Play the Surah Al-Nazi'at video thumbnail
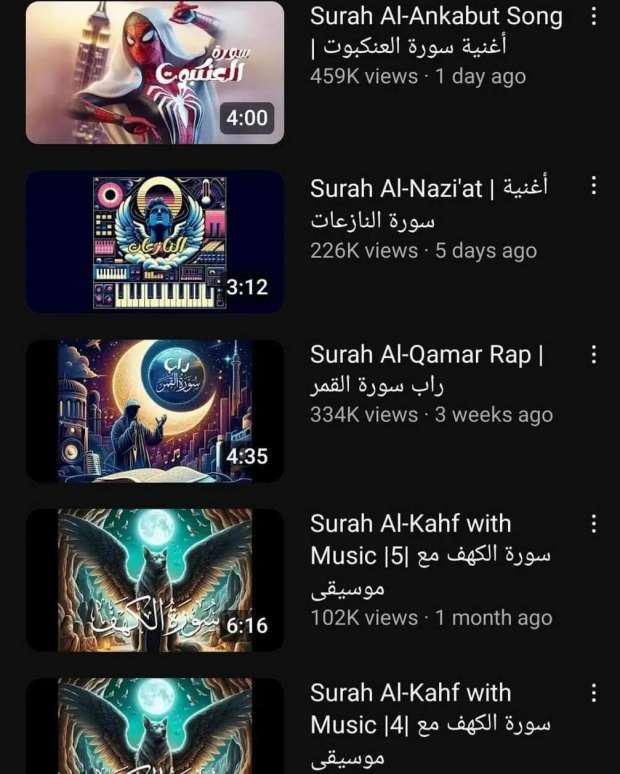Screen dimensions: 620x774 click(x=154, y=241)
